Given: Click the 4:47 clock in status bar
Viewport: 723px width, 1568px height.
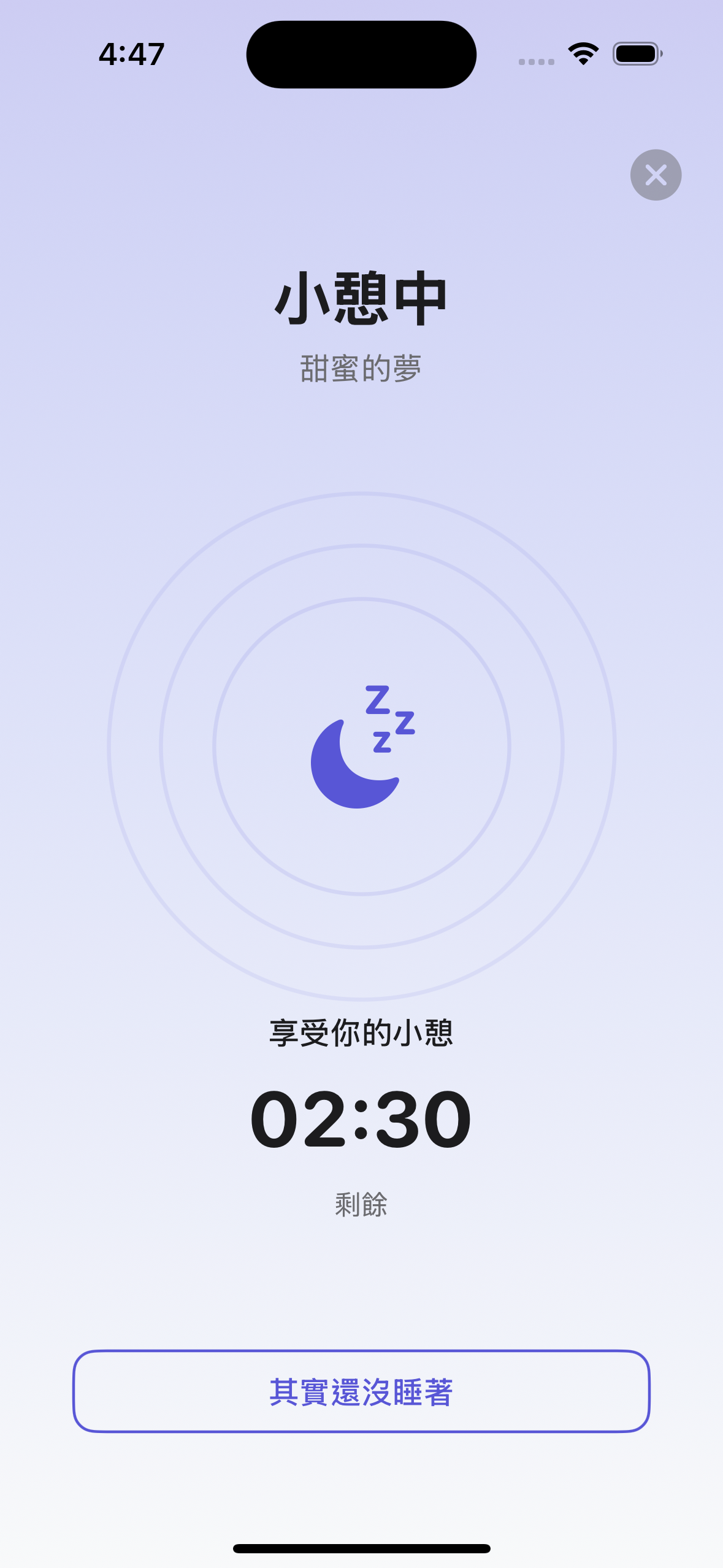Looking at the screenshot, I should (131, 54).
